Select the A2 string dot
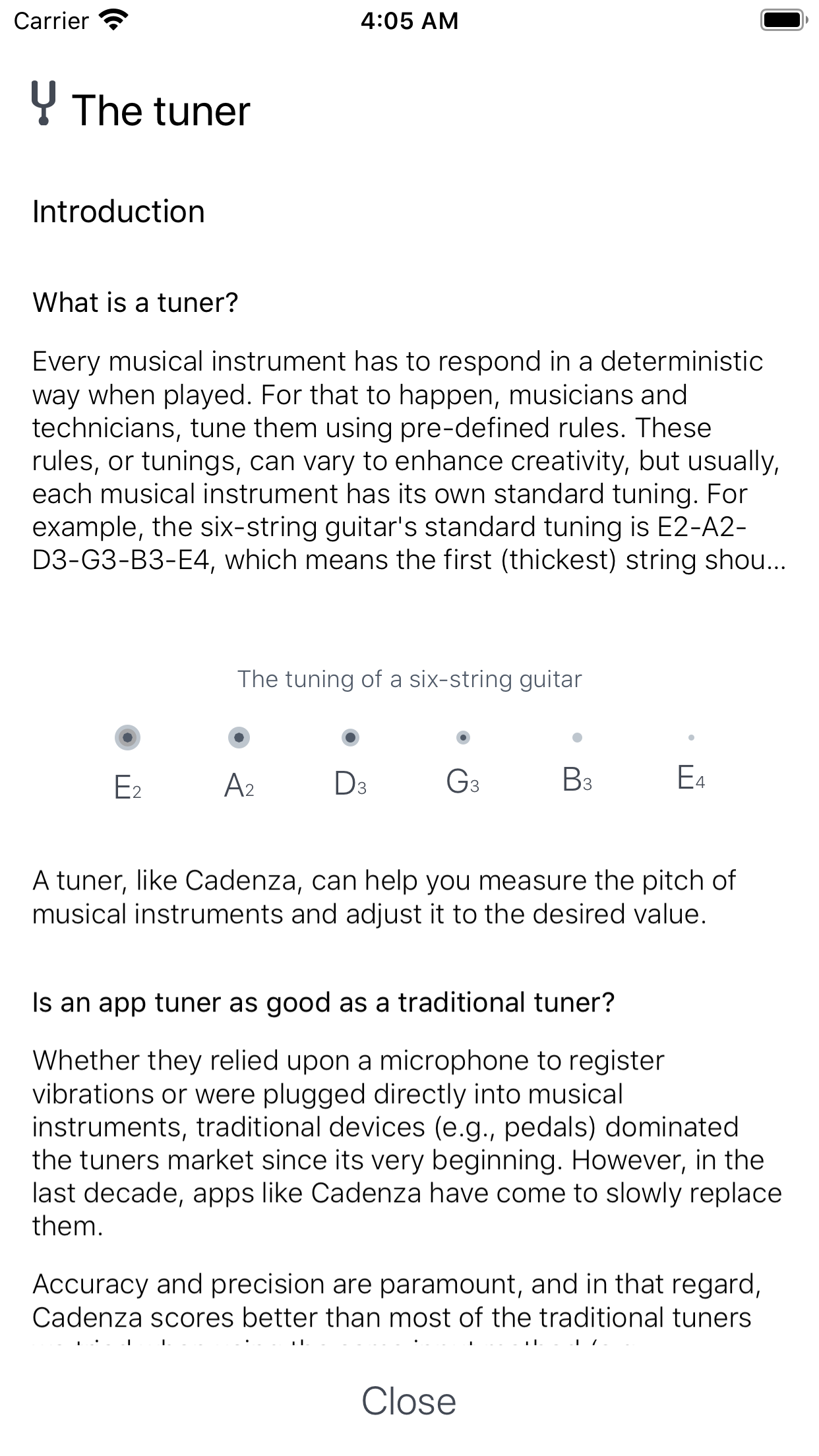 point(239,739)
